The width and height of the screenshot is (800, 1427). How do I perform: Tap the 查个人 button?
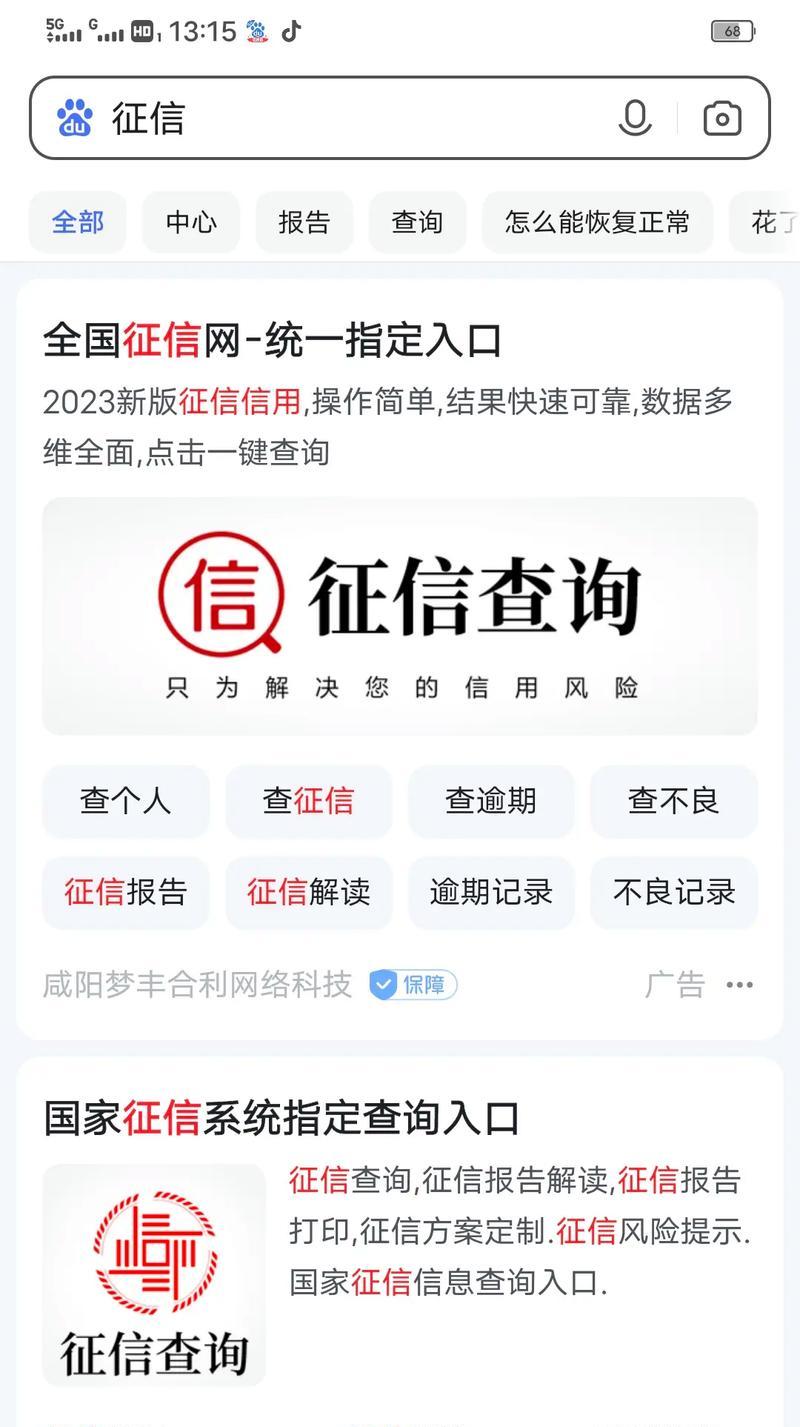click(x=126, y=801)
